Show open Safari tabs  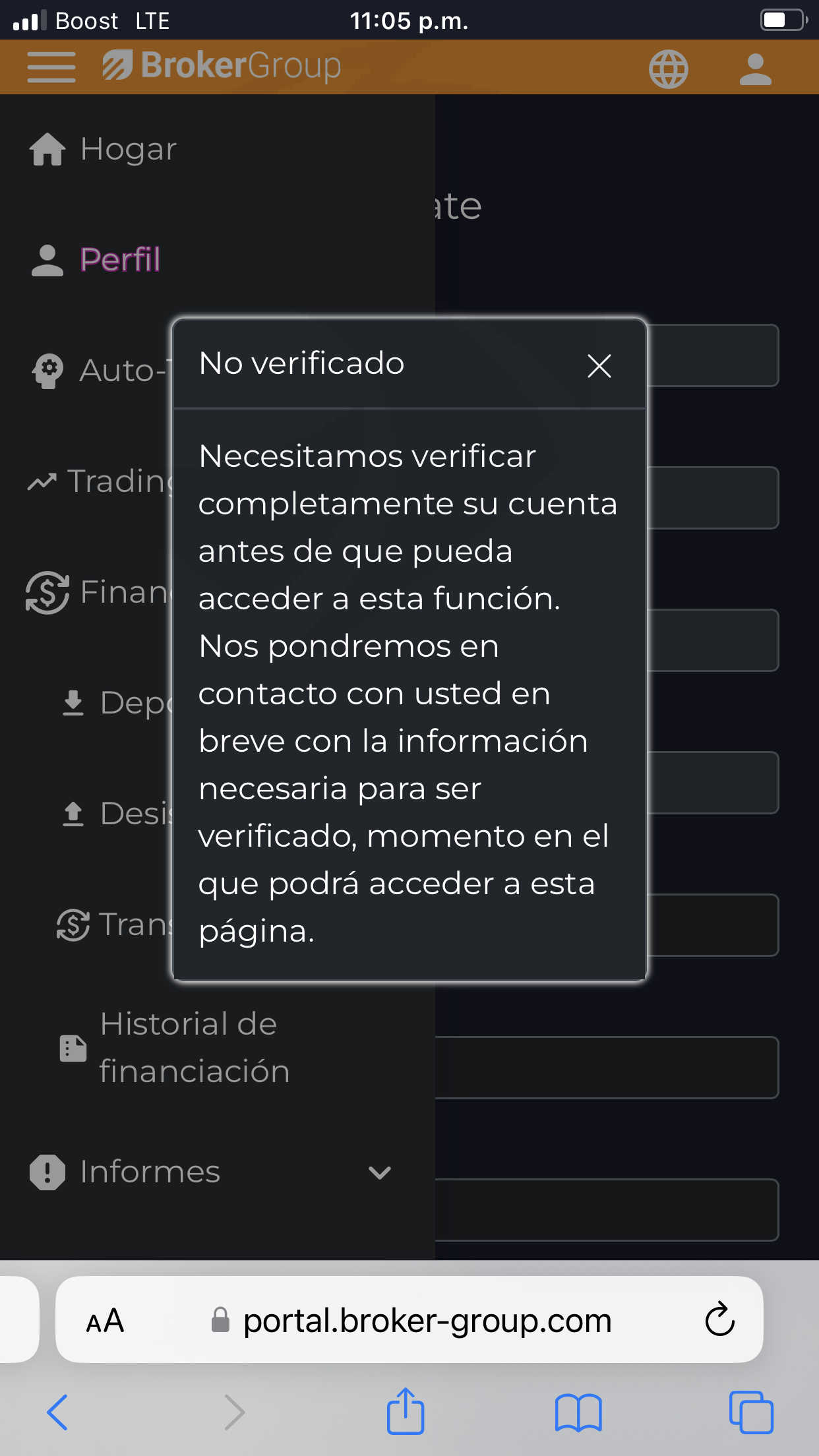point(751,1412)
